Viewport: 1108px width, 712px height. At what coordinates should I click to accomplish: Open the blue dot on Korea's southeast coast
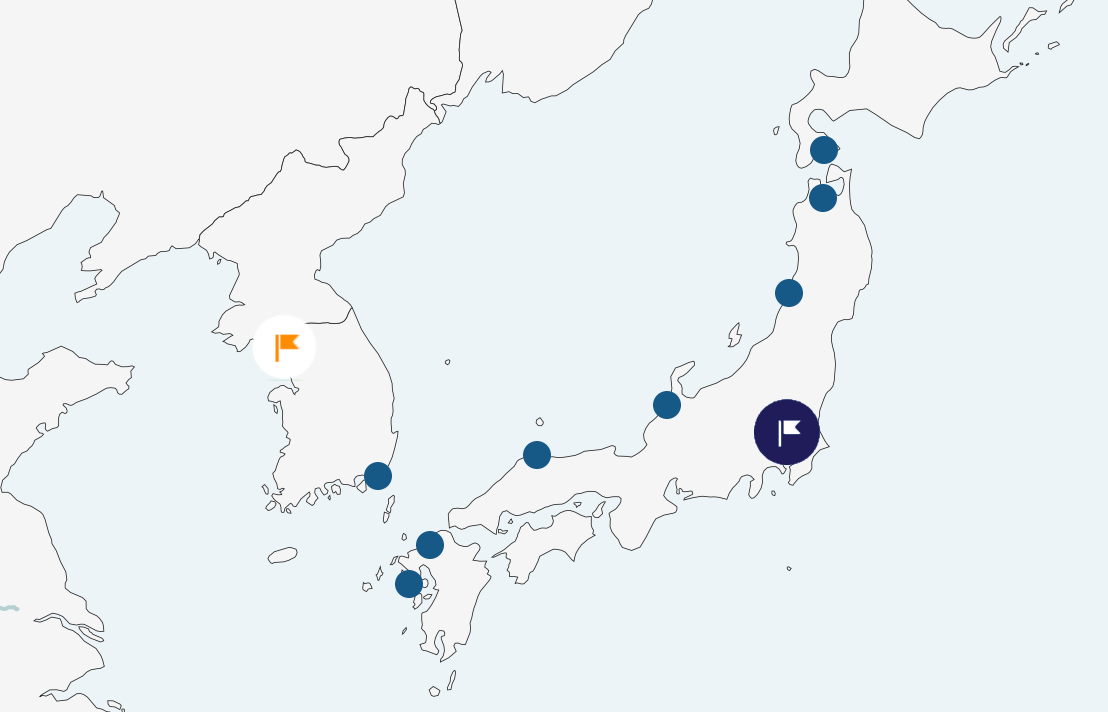pyautogui.click(x=378, y=476)
